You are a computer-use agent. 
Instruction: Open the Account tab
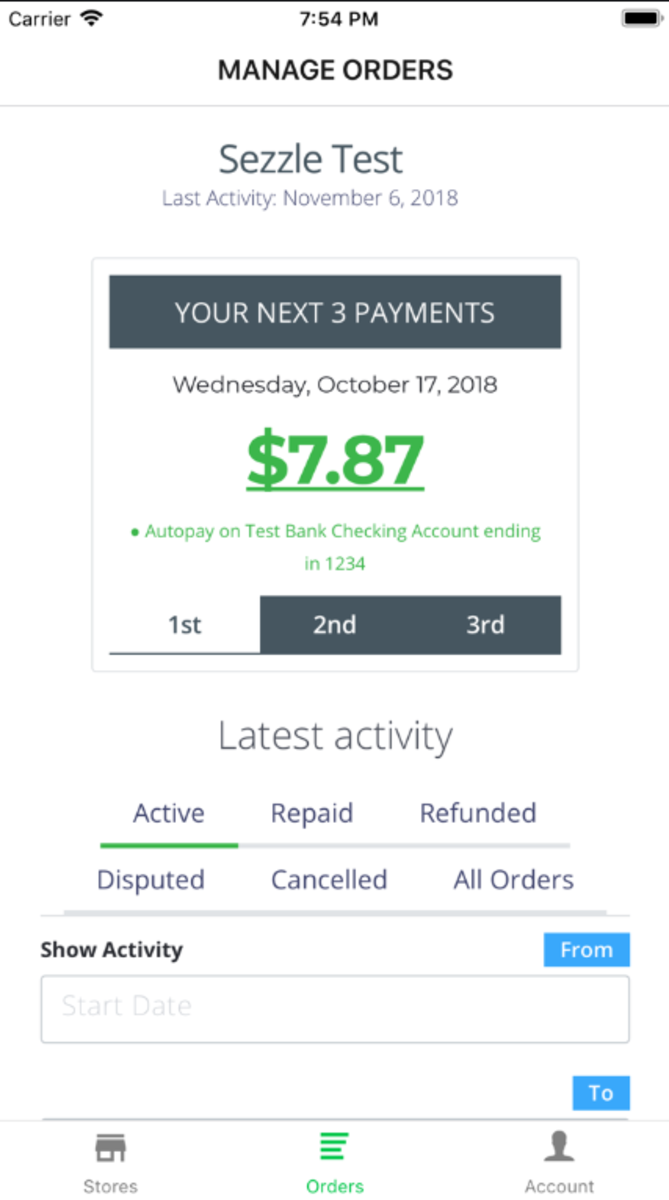(x=559, y=1163)
